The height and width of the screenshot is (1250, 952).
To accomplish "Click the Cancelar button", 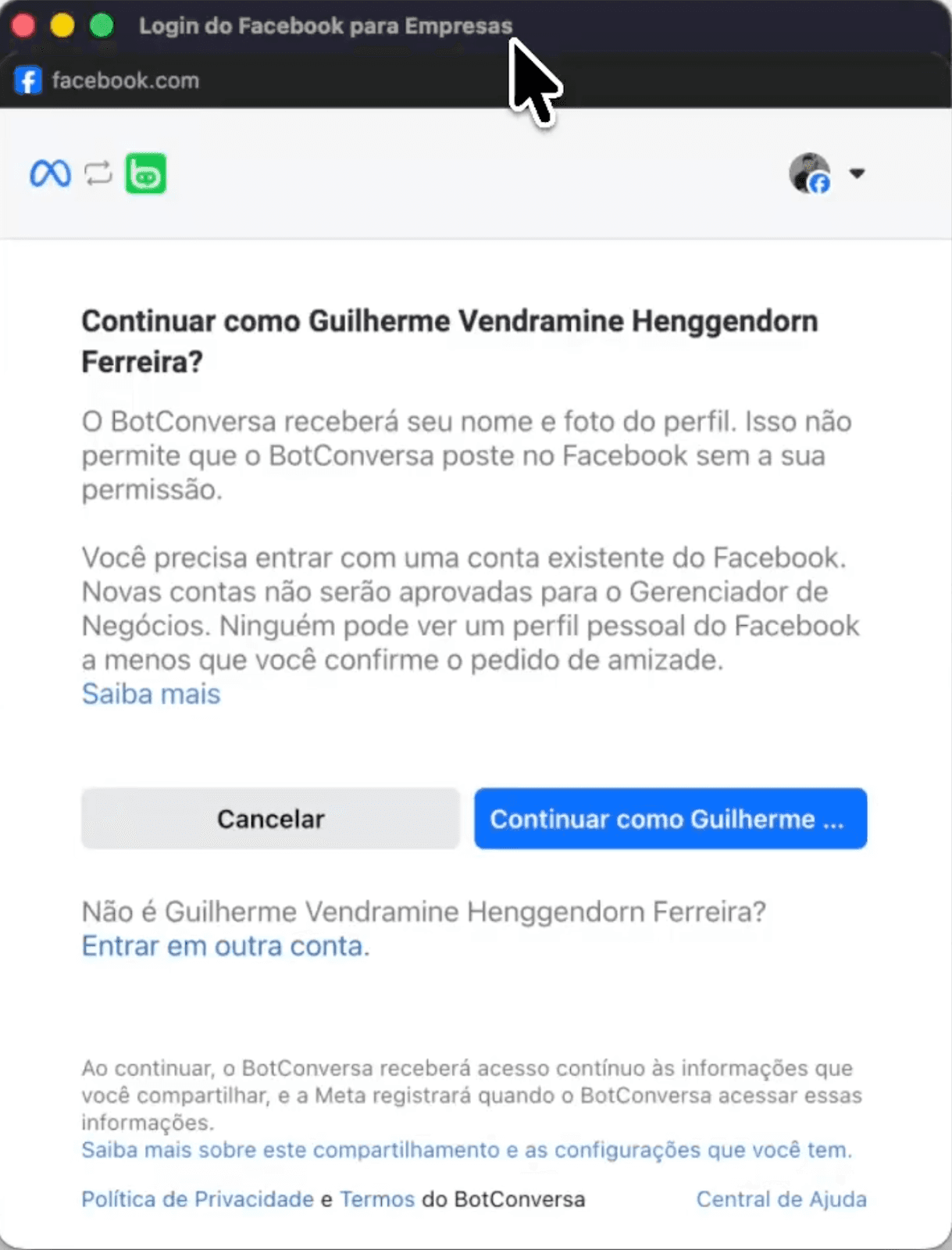I will tap(270, 819).
